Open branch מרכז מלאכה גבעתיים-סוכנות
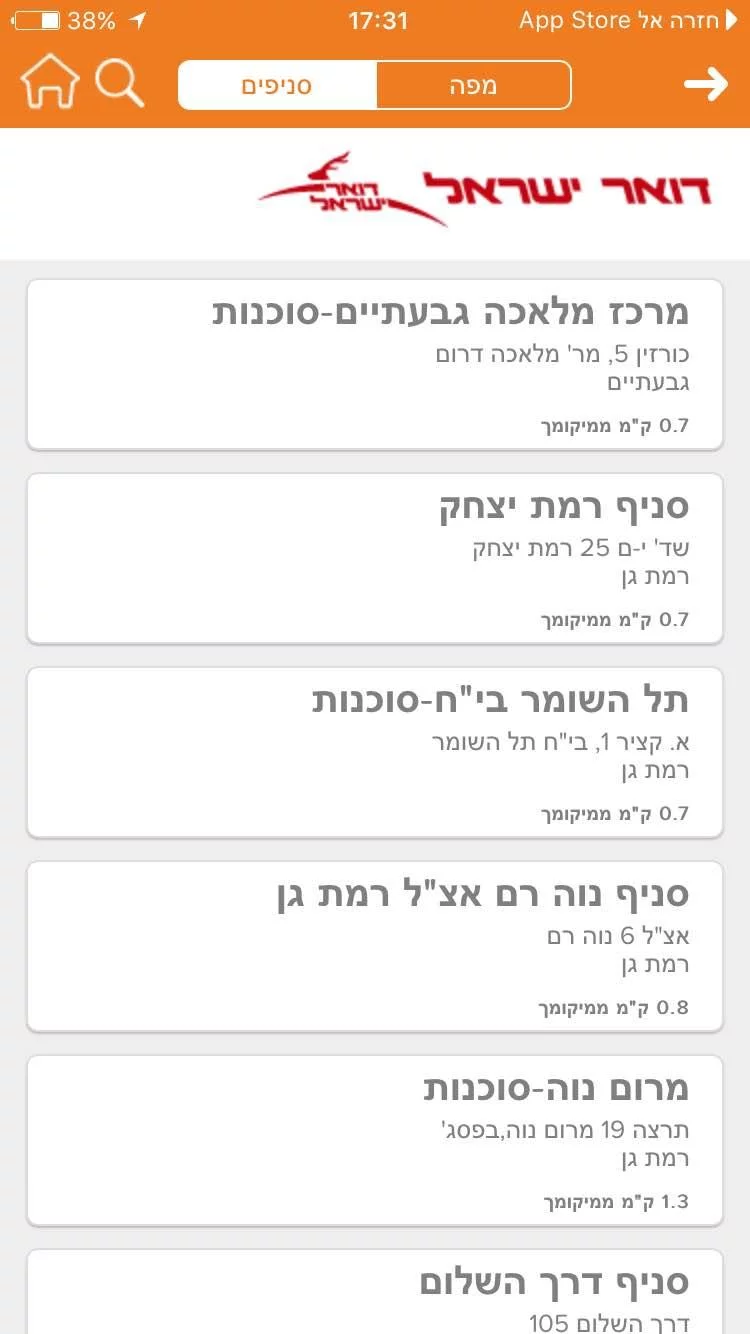 pyautogui.click(x=375, y=365)
